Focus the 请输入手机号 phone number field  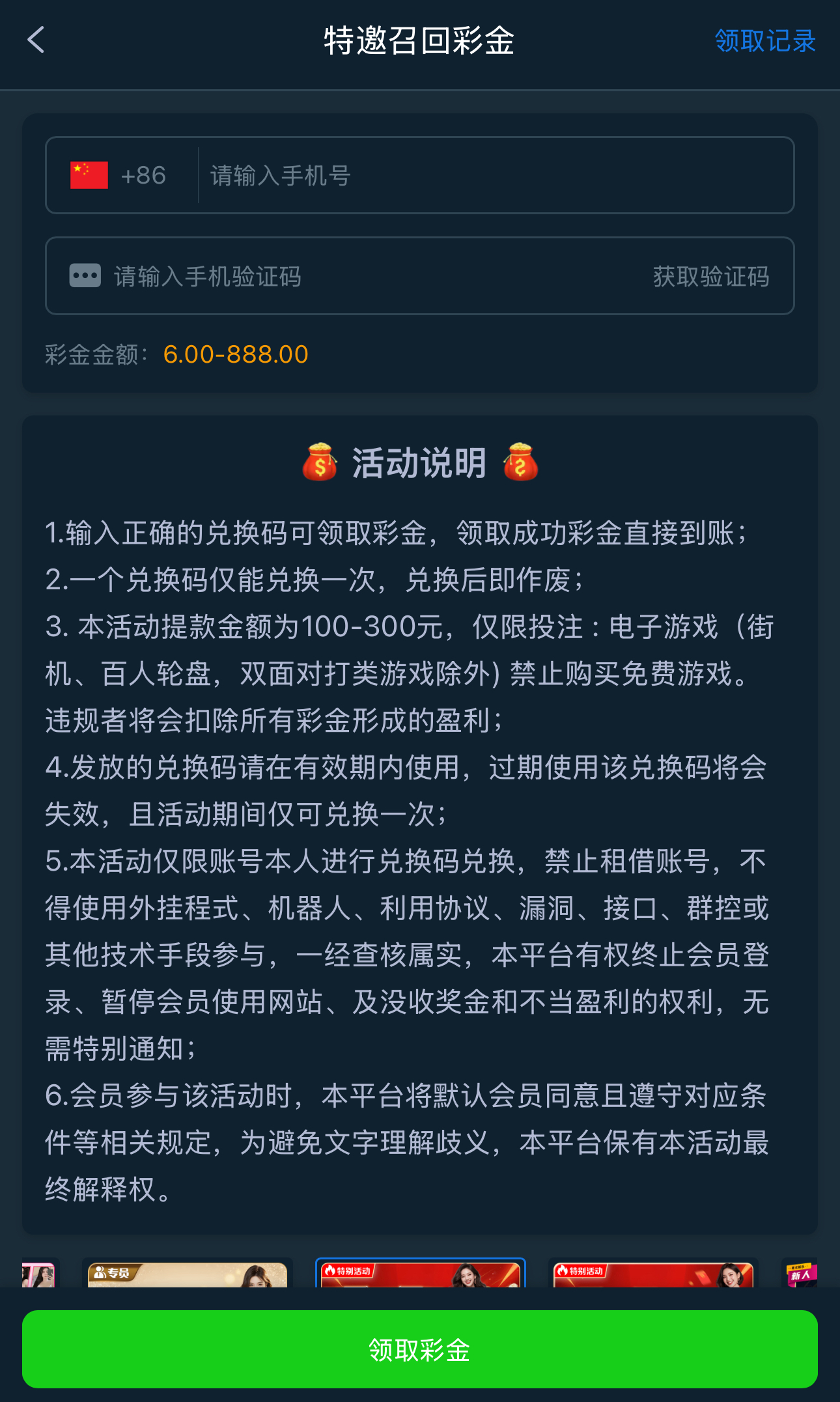[495, 176]
